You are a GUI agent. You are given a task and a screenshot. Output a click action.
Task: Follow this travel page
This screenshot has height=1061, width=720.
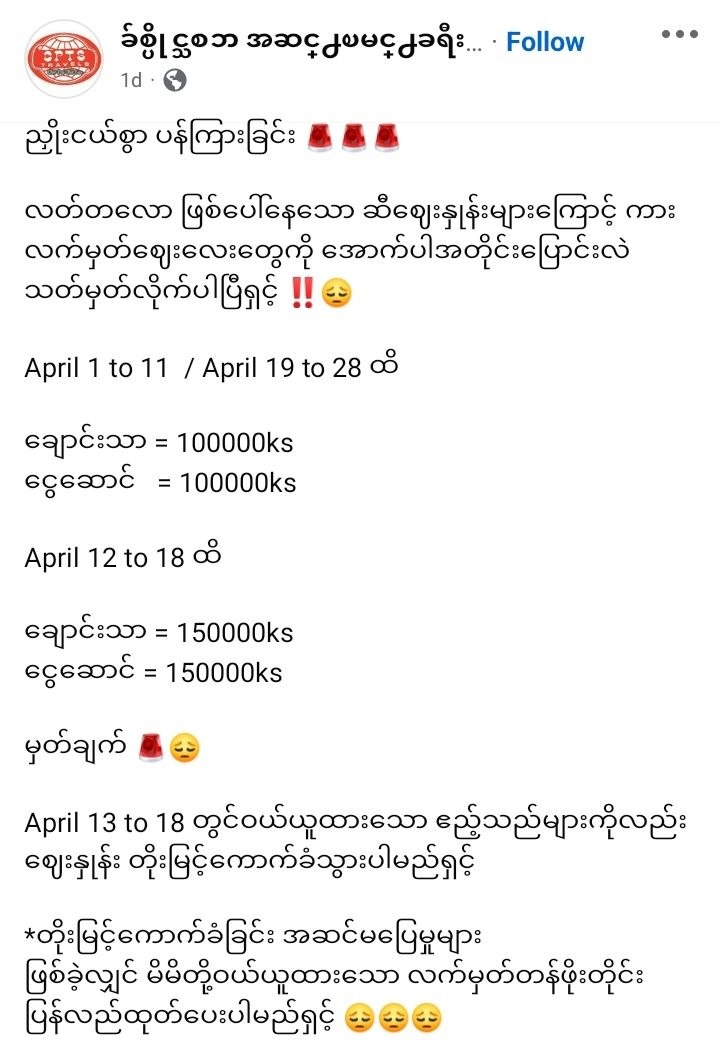[545, 42]
